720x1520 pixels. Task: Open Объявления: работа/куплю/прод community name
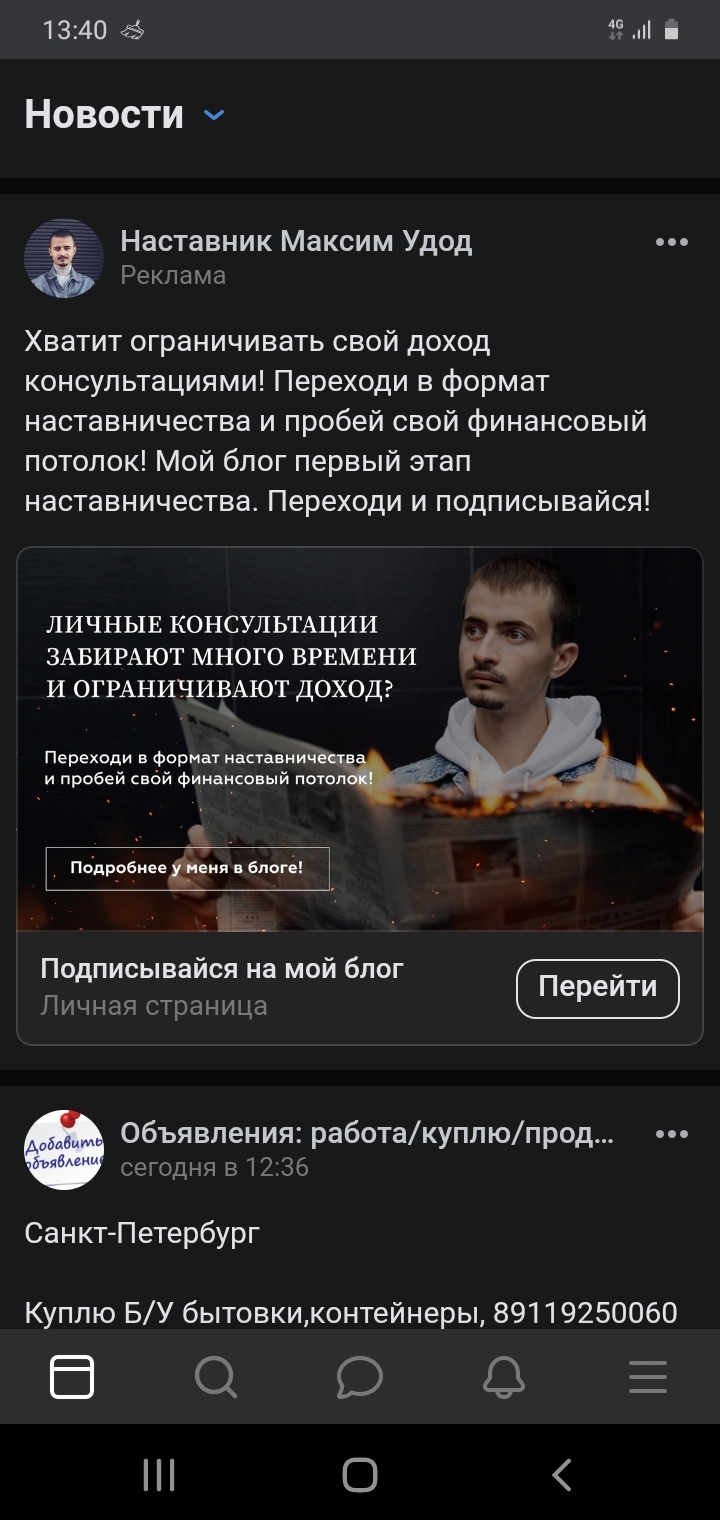[x=367, y=1134]
